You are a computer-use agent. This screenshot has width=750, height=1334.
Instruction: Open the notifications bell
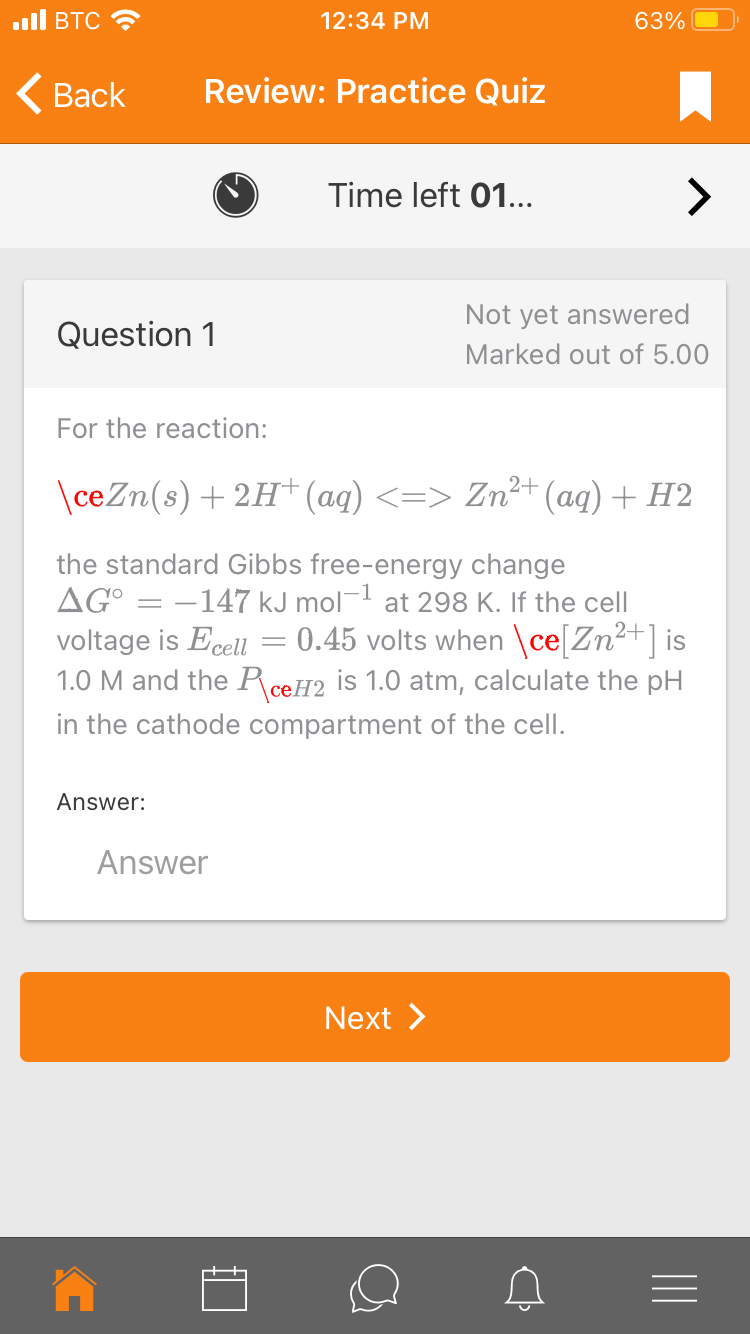[526, 1288]
